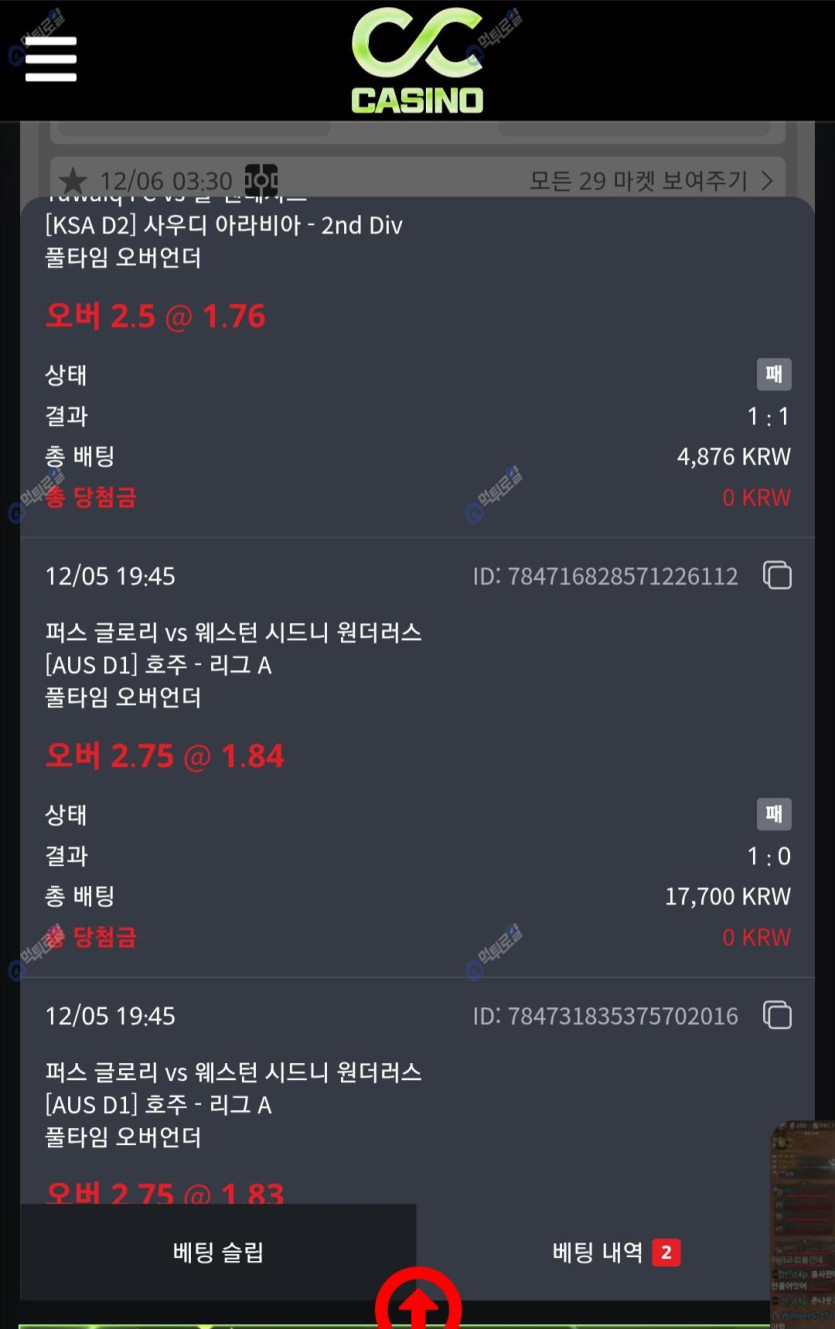Switch to the 베팅 내역 tab

pos(615,1252)
